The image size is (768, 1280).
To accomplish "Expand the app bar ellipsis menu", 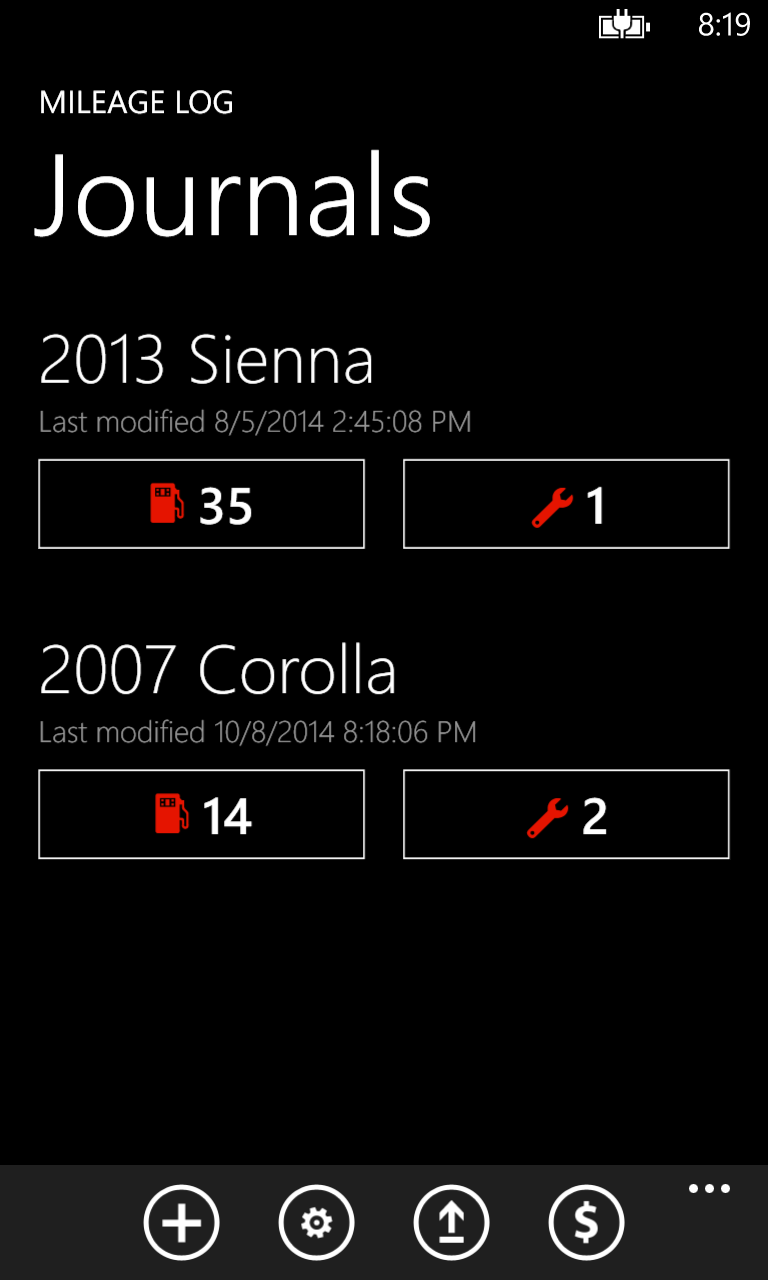I will coord(709,1189).
